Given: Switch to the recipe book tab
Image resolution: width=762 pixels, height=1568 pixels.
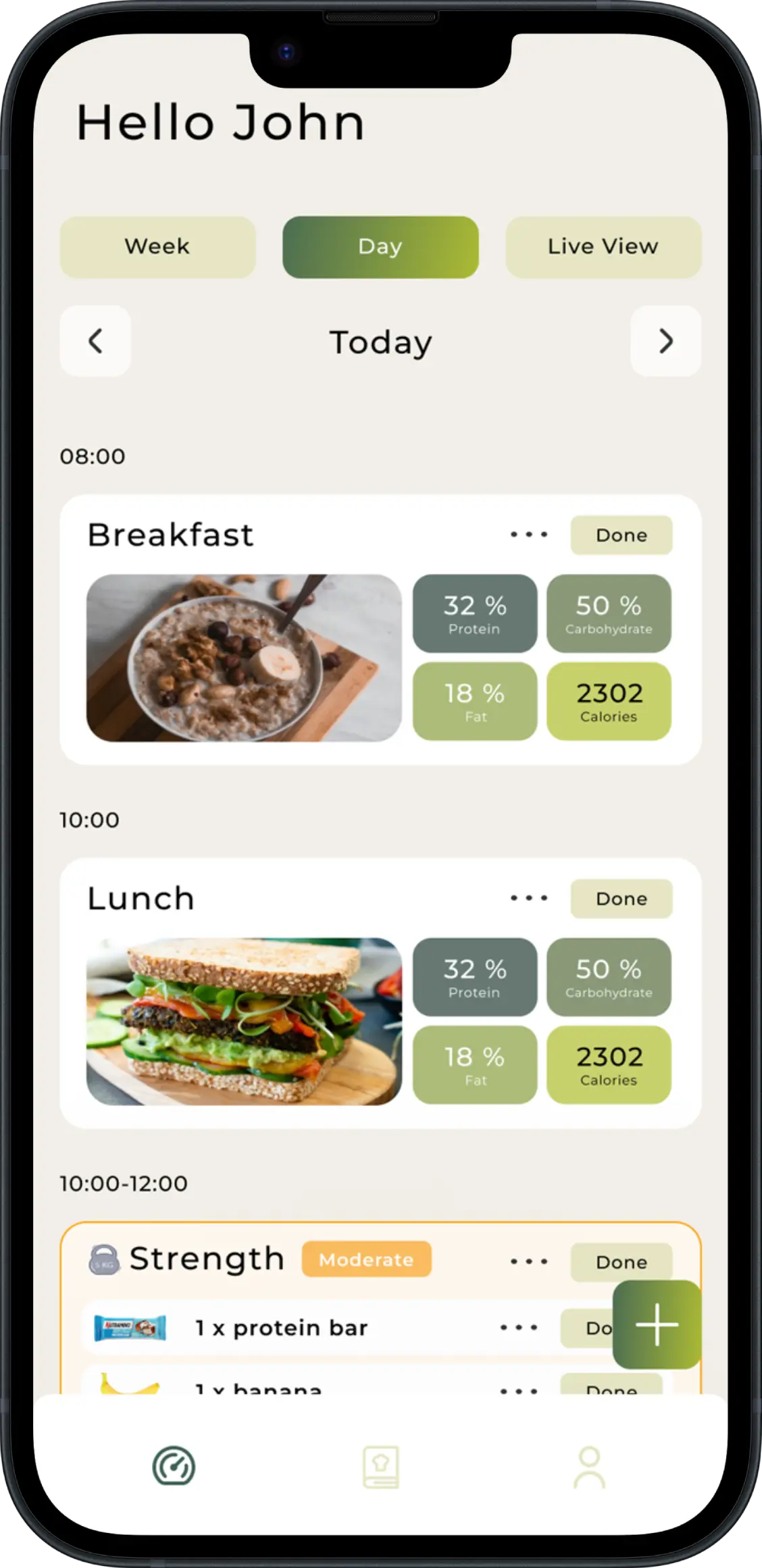Looking at the screenshot, I should tap(381, 1466).
